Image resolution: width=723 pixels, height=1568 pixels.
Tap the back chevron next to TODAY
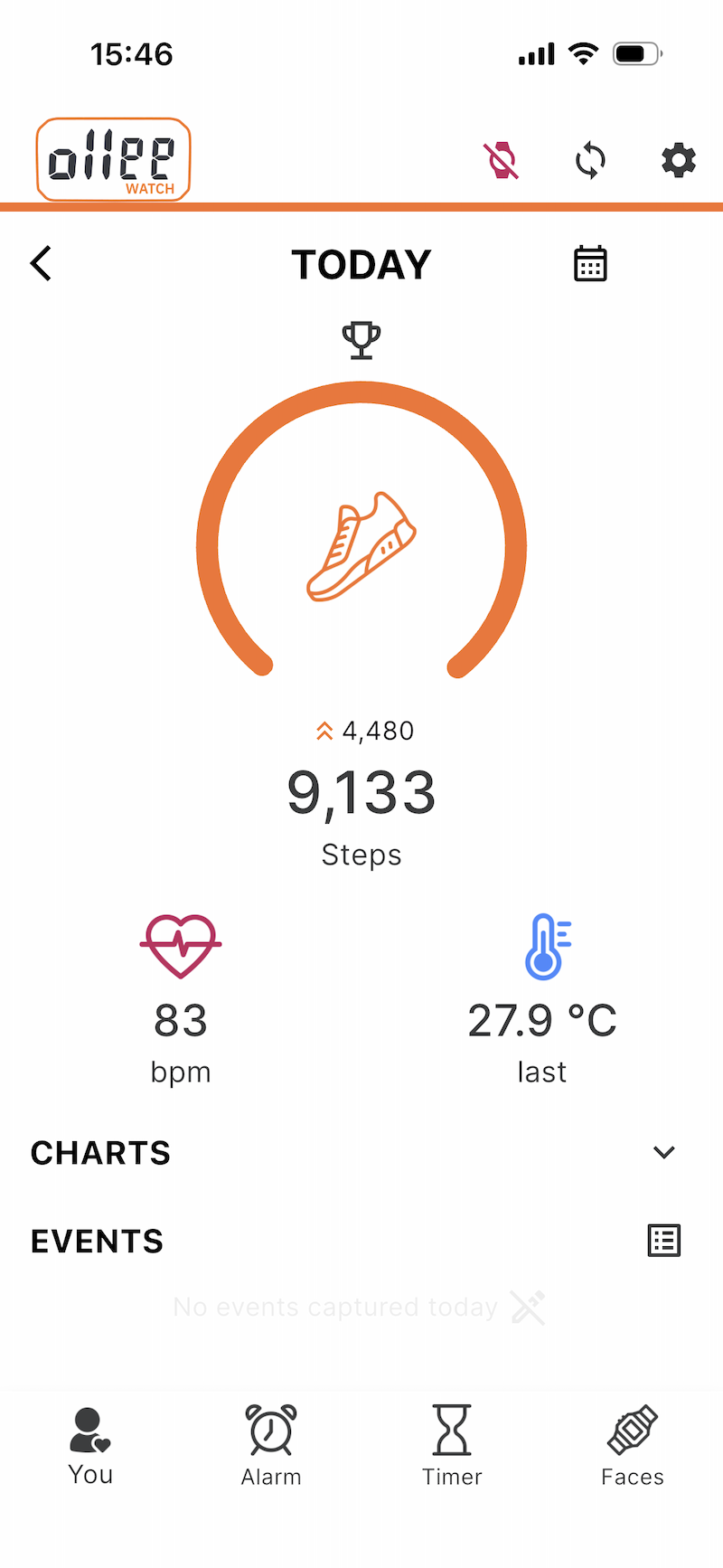point(40,263)
